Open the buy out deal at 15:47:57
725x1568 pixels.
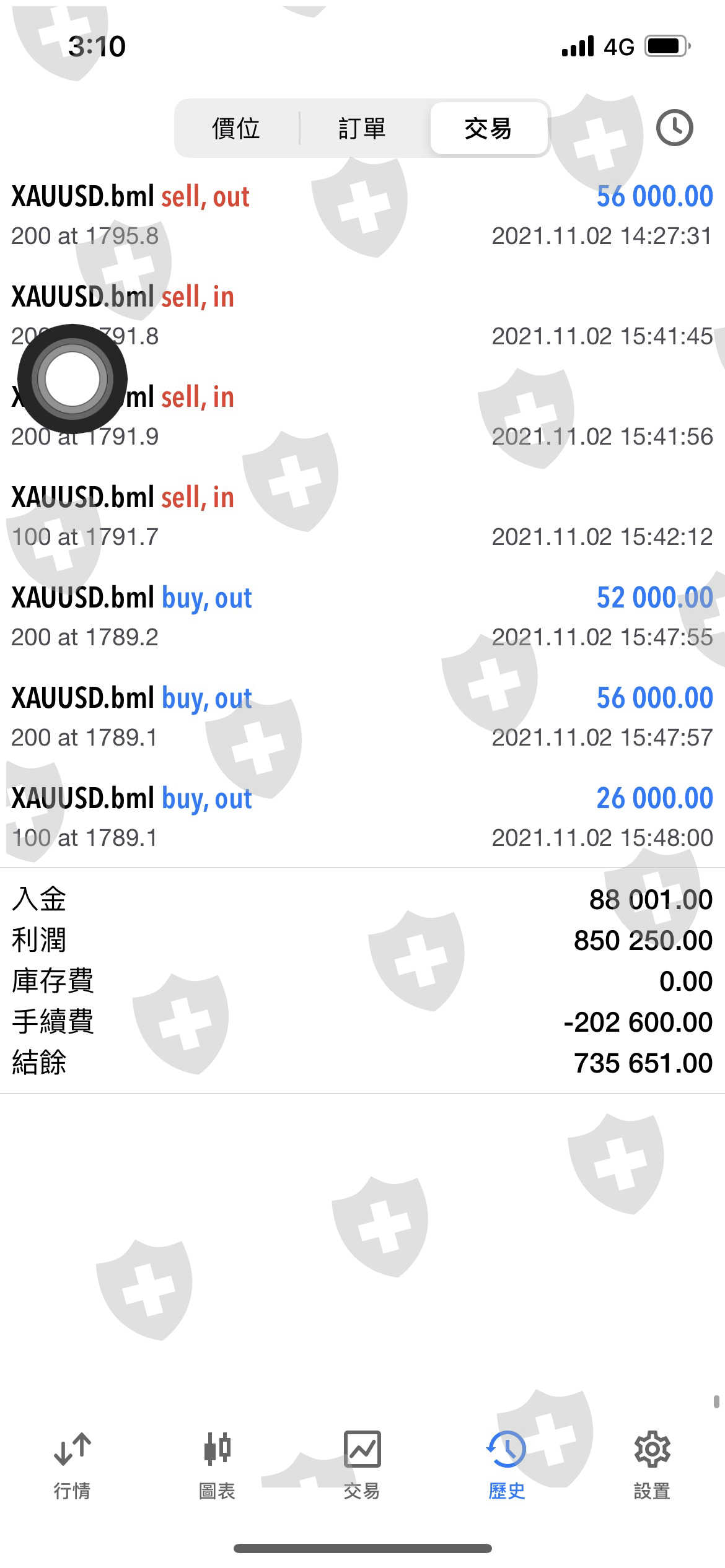(362, 717)
